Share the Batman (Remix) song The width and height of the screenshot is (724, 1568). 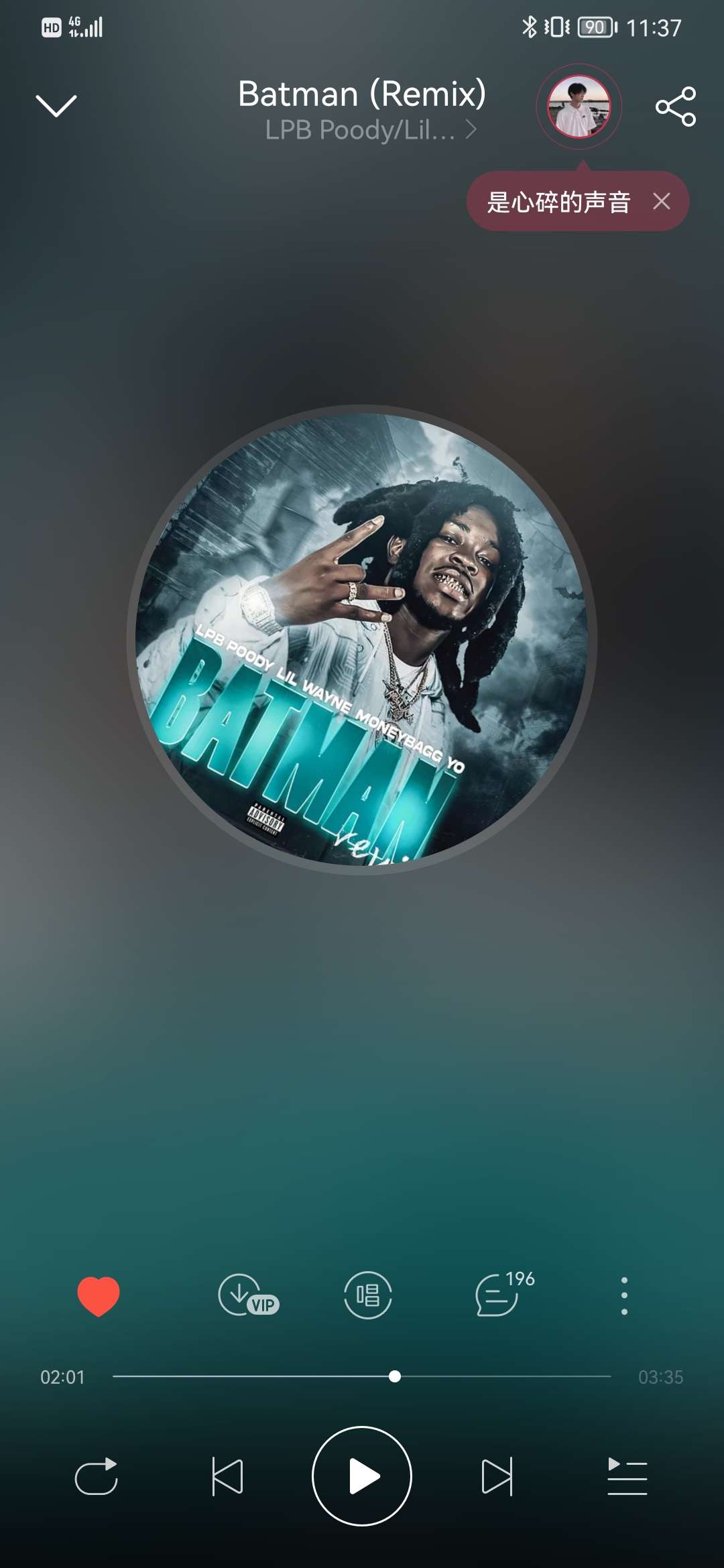(676, 106)
